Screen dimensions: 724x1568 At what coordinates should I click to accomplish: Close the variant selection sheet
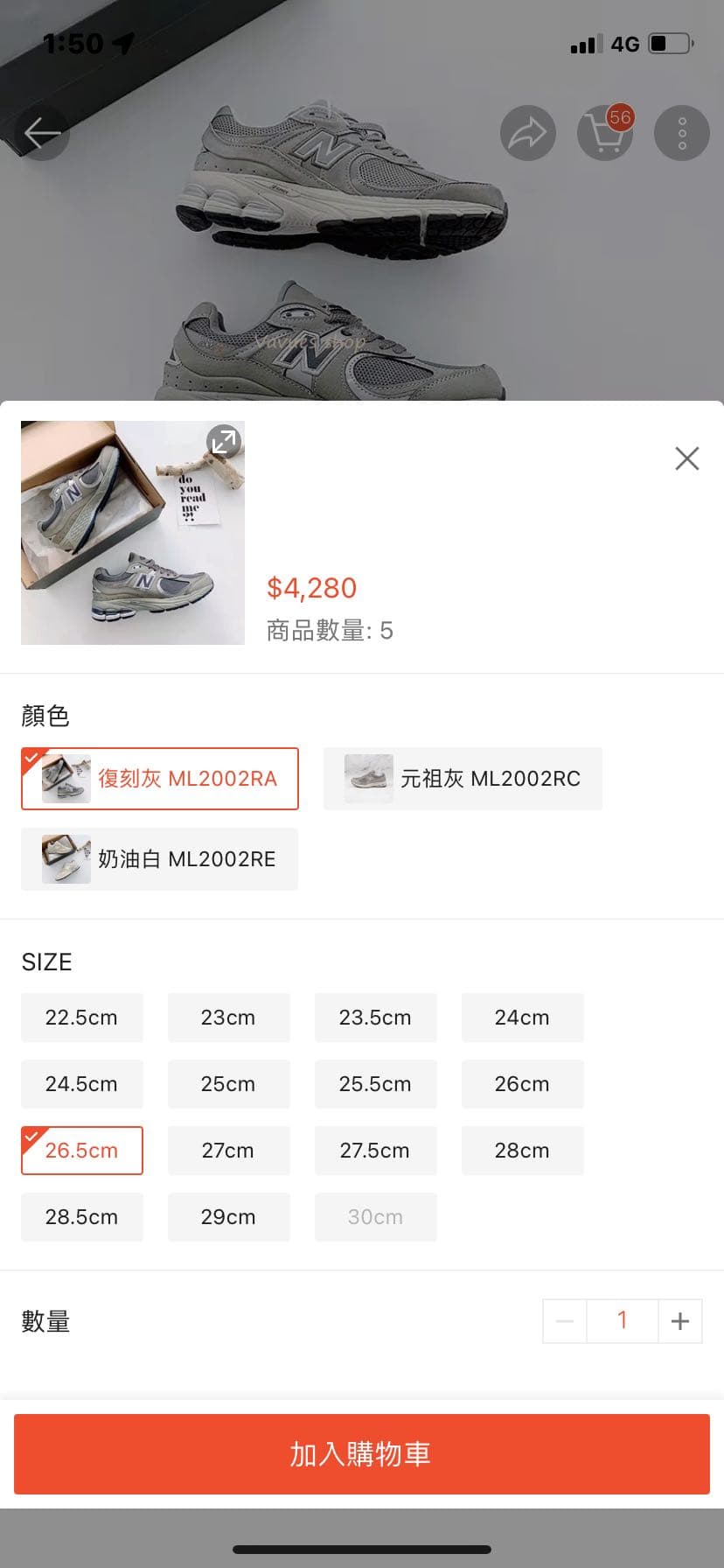point(687,458)
